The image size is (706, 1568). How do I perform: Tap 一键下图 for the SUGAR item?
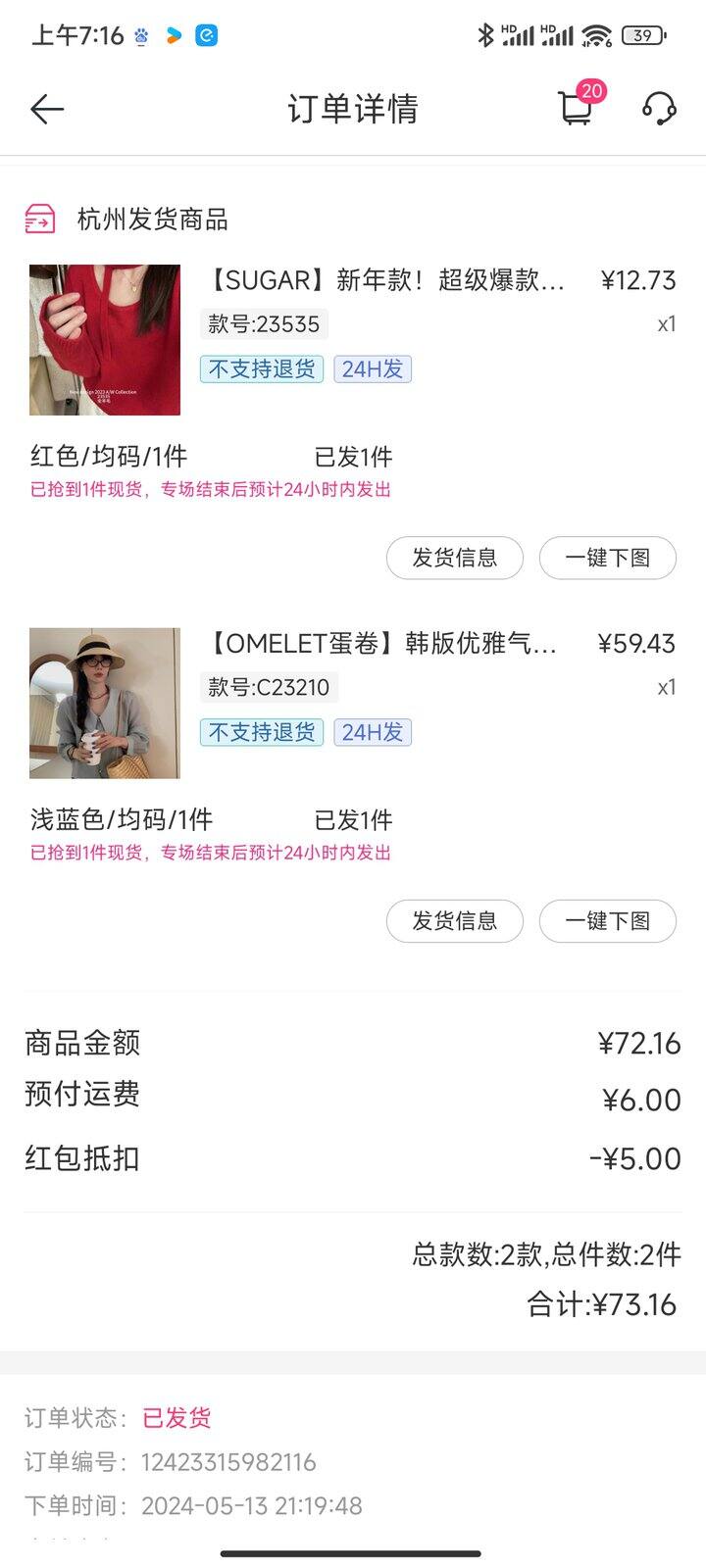click(608, 558)
